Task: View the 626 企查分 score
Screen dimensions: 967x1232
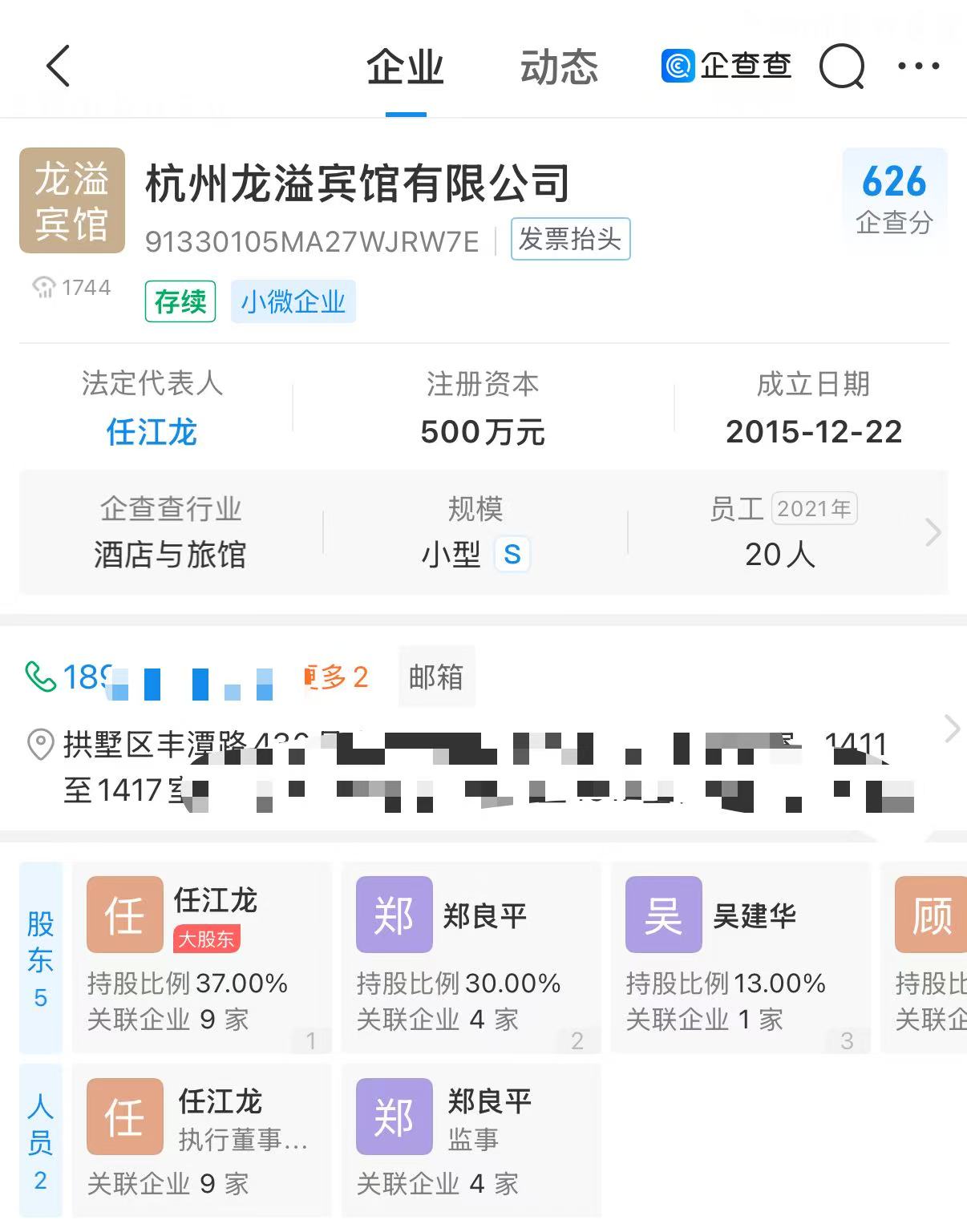Action: pos(894,197)
